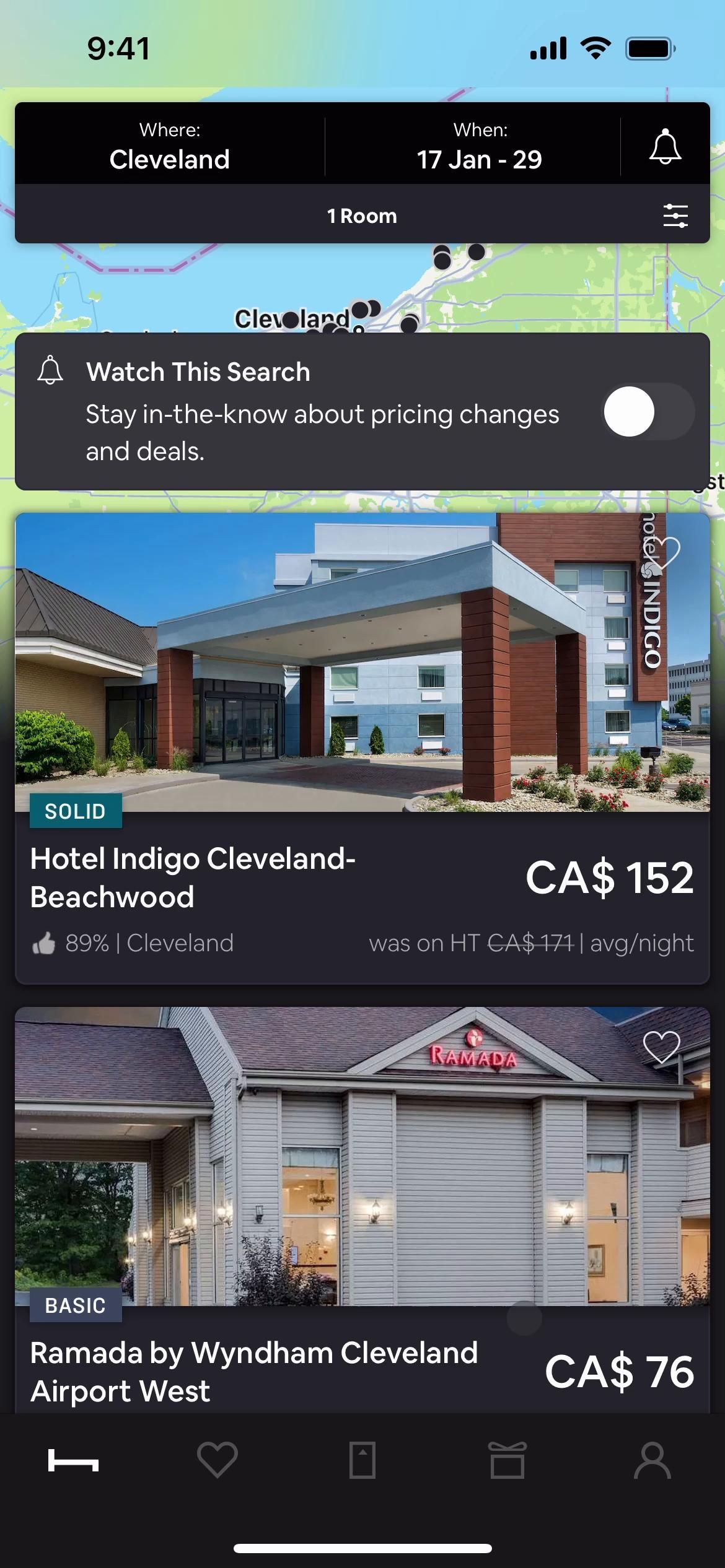Save the Ramada by Wyndham to favorites
725x1568 pixels.
(661, 1047)
